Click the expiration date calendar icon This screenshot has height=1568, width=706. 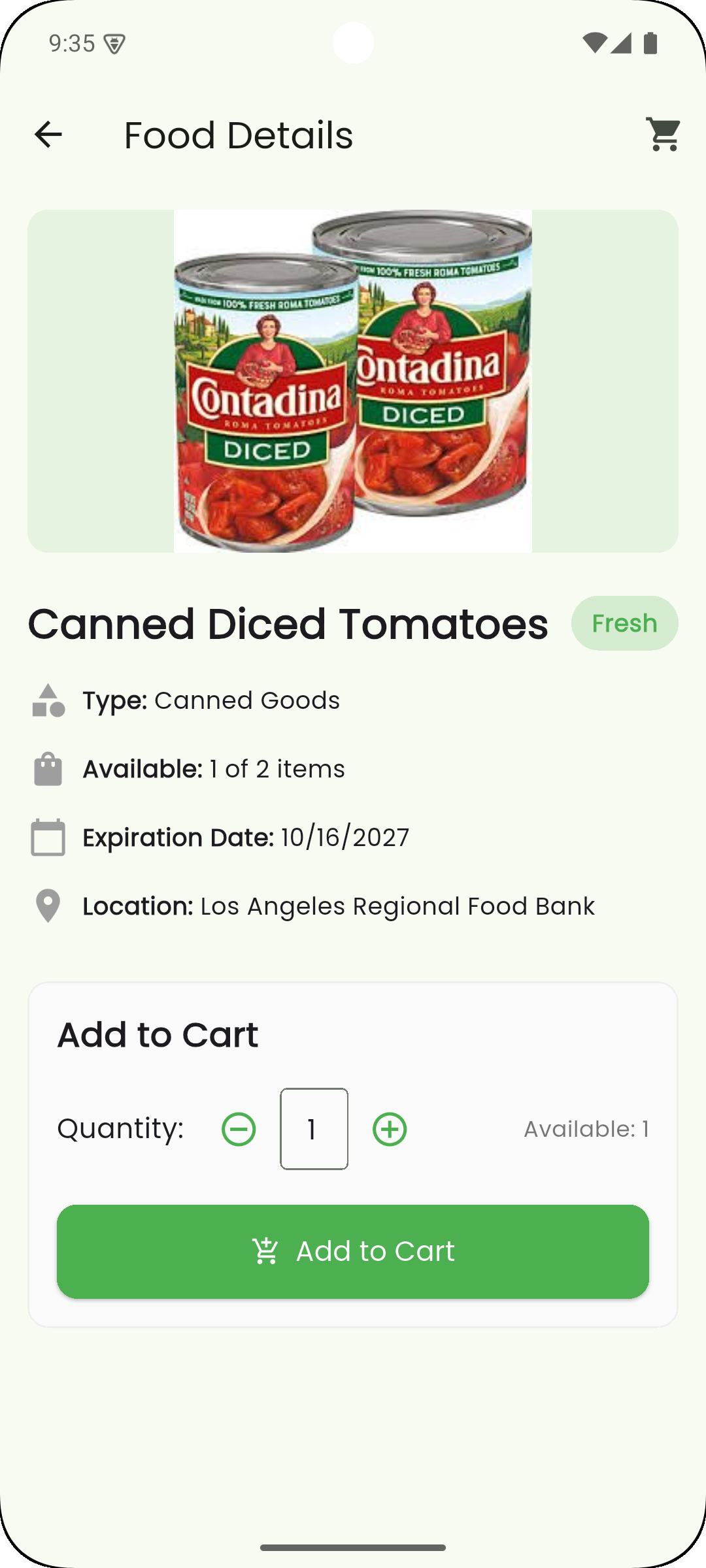click(48, 838)
